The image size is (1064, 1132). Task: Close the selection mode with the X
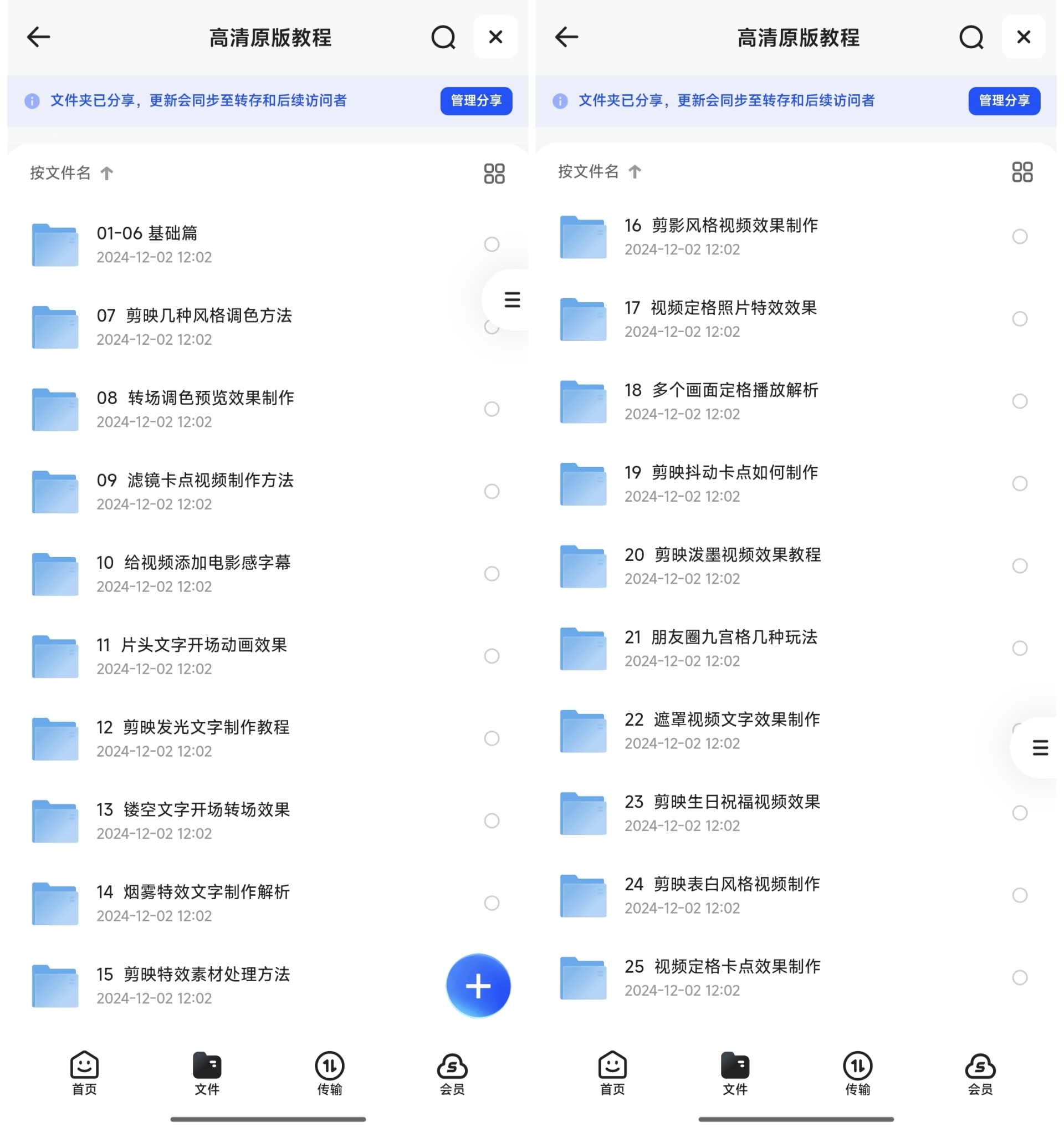495,37
